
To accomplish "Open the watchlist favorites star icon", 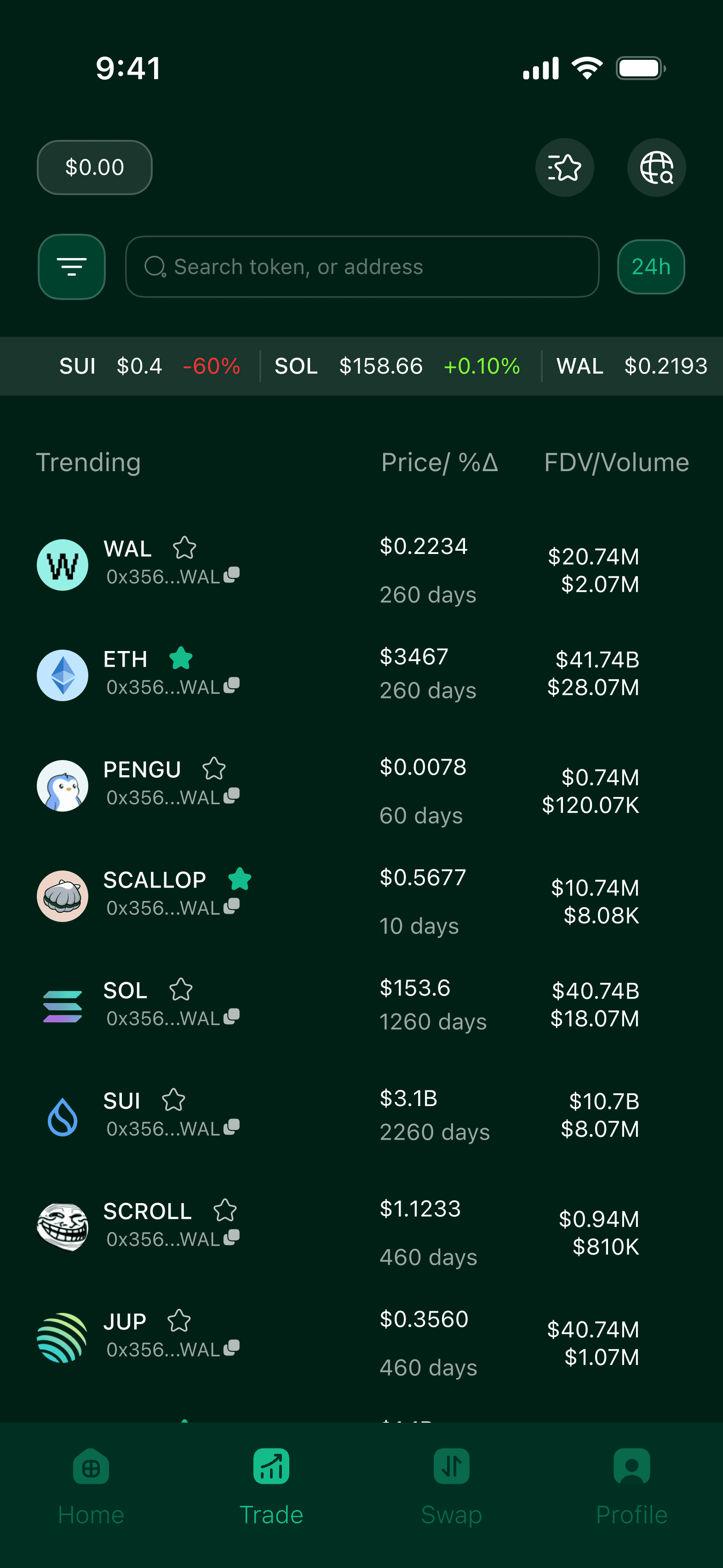I will (564, 167).
